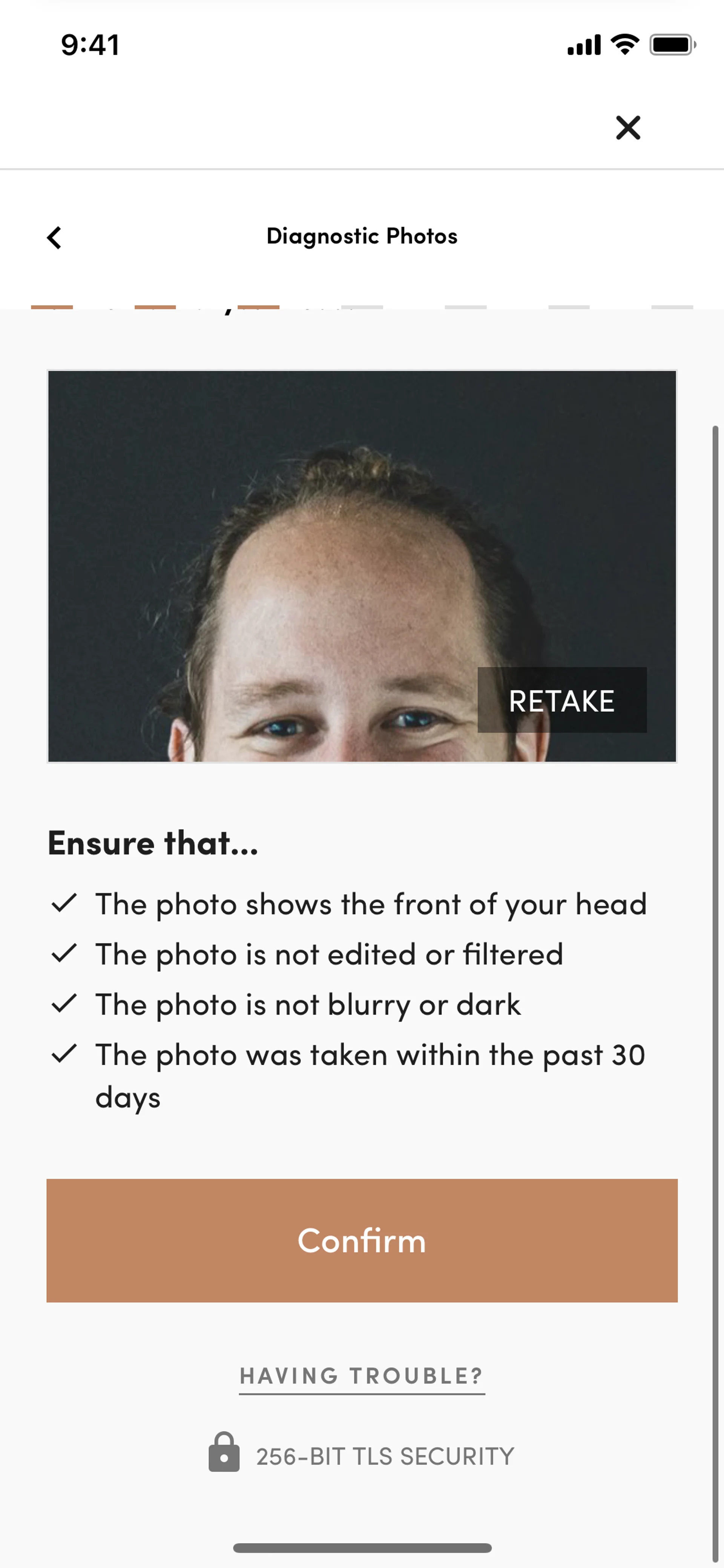This screenshot has height=1568, width=724.
Task: Open the Having Trouble link
Action: click(x=362, y=1376)
